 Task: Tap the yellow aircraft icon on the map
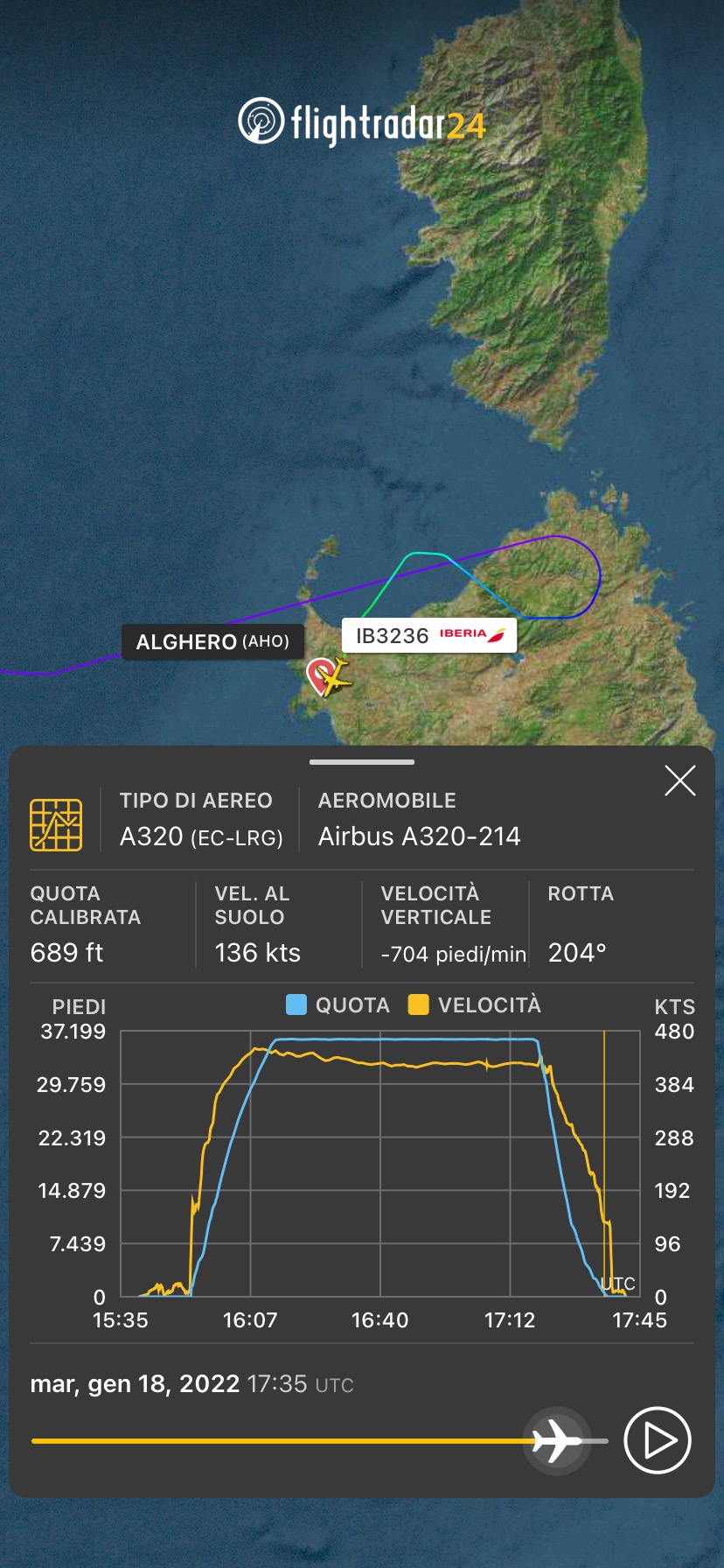click(x=333, y=676)
